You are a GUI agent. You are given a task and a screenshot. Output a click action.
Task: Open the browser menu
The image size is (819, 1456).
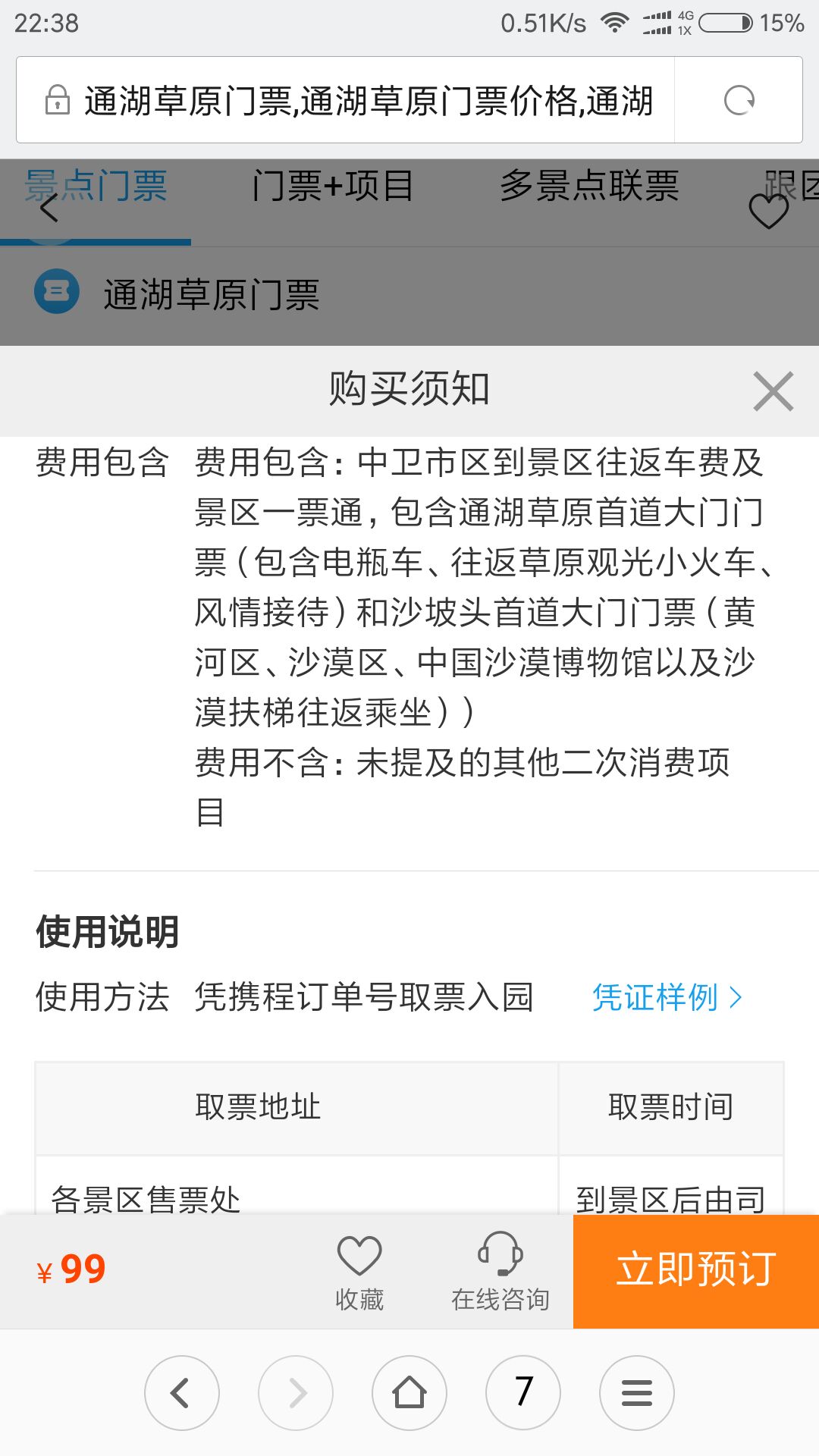coord(637,1392)
